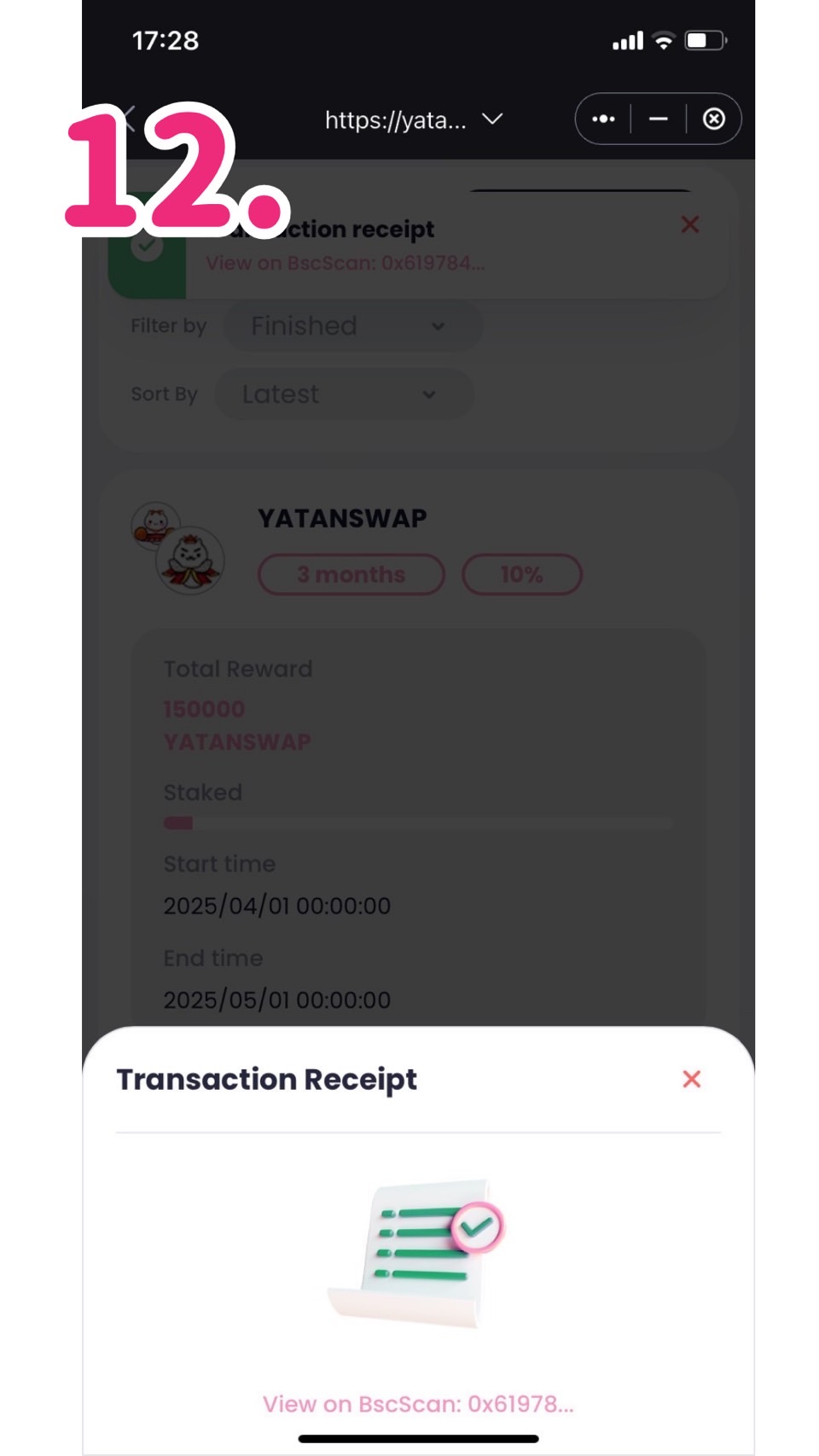Close the in-app browser

point(714,119)
